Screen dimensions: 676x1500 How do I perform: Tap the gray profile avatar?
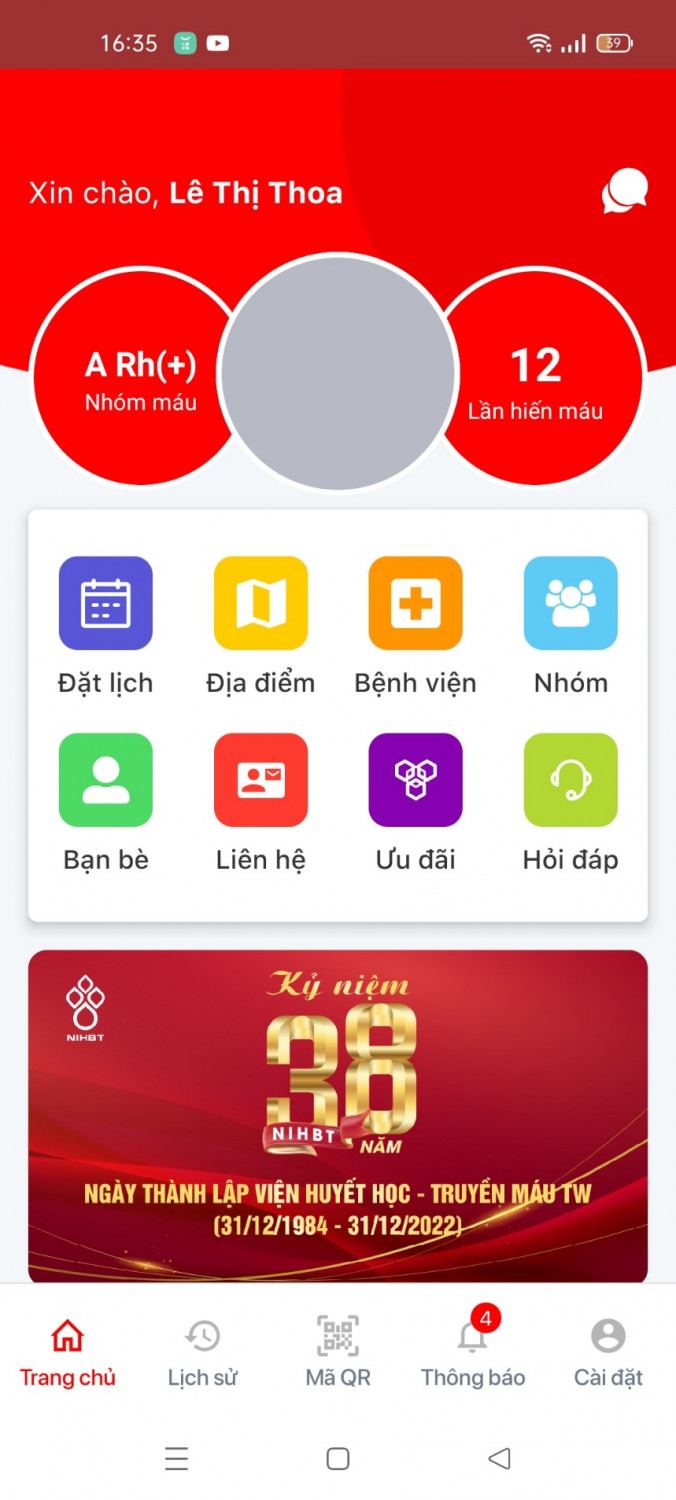[x=338, y=373]
